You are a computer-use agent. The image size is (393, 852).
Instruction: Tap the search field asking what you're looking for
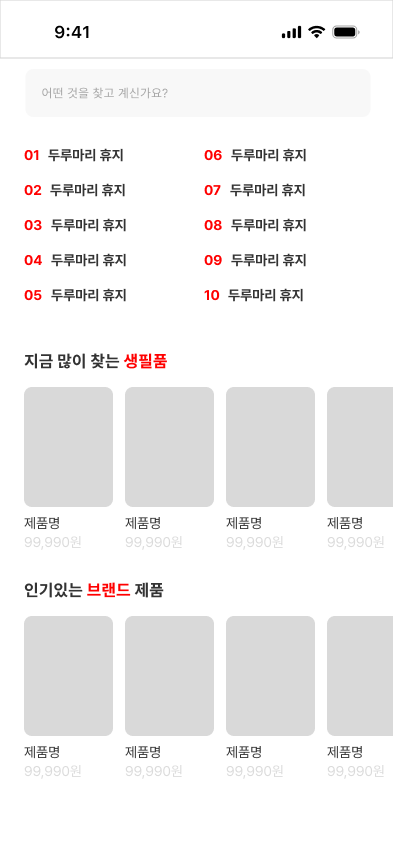(x=197, y=93)
